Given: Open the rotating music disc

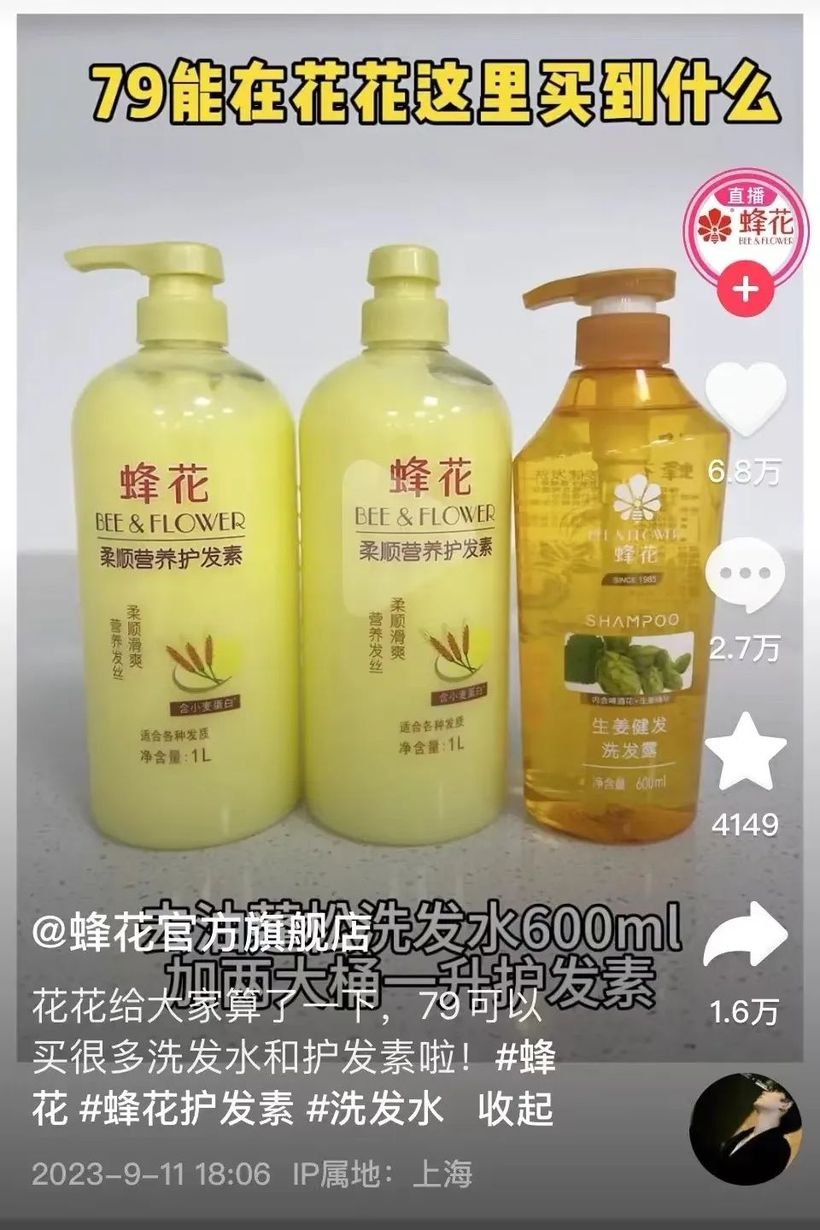Looking at the screenshot, I should [x=745, y=1129].
